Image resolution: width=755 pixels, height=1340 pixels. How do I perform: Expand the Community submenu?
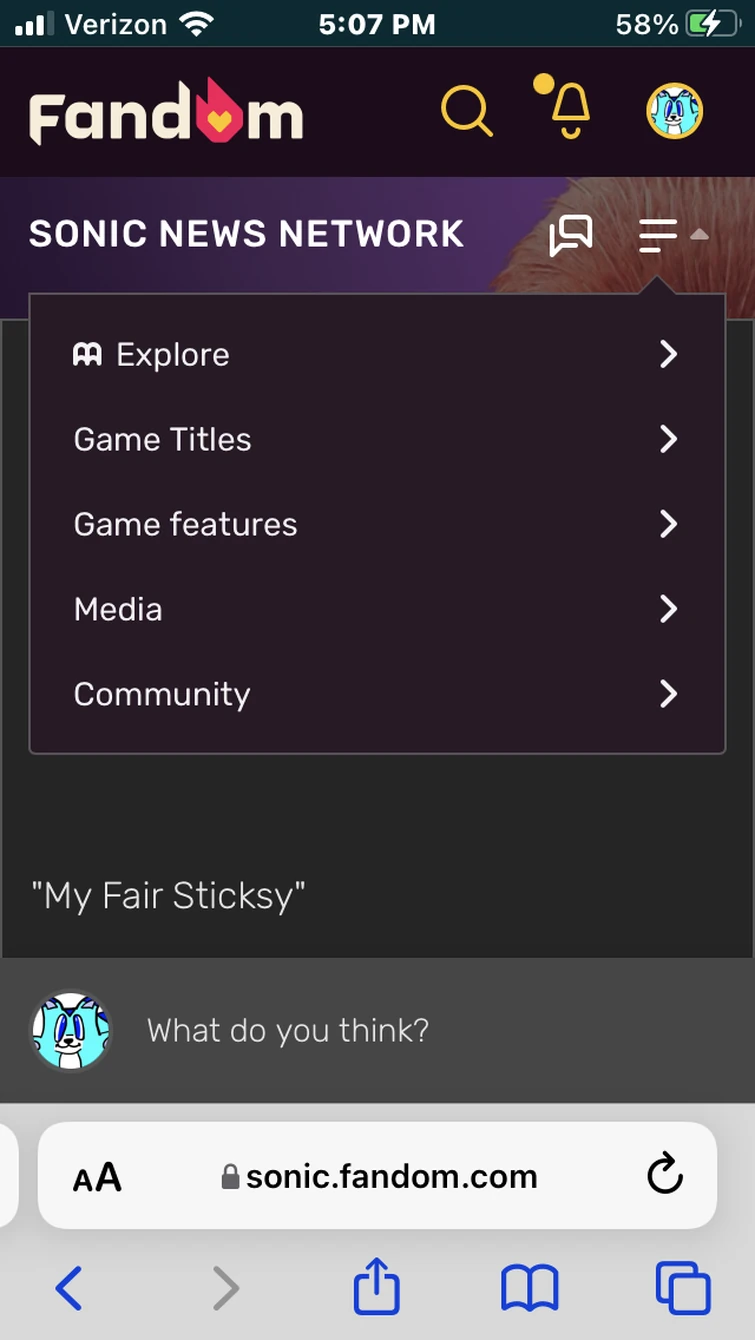pos(376,694)
